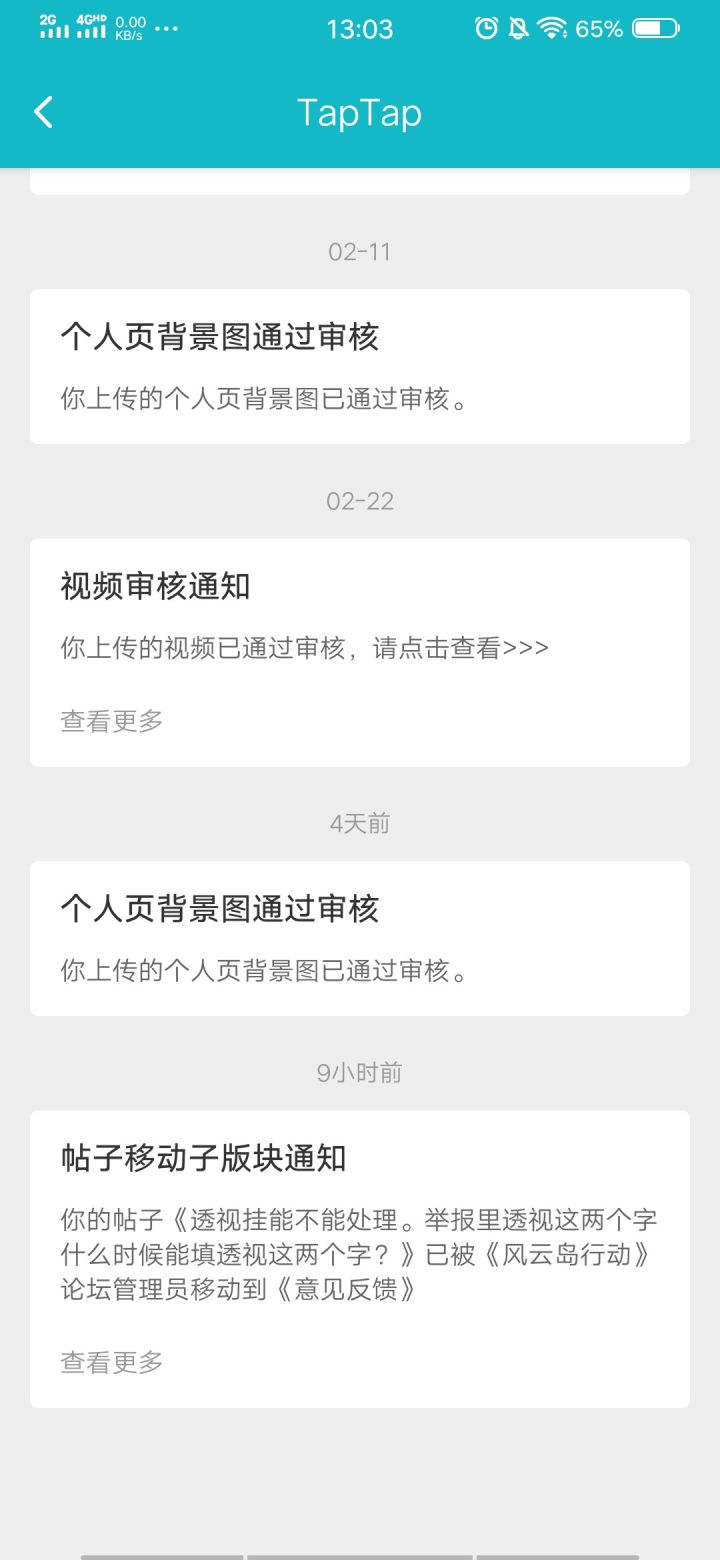This screenshot has width=720, height=1560.
Task: Open the 视频审核通知 notification card
Action: (360, 650)
